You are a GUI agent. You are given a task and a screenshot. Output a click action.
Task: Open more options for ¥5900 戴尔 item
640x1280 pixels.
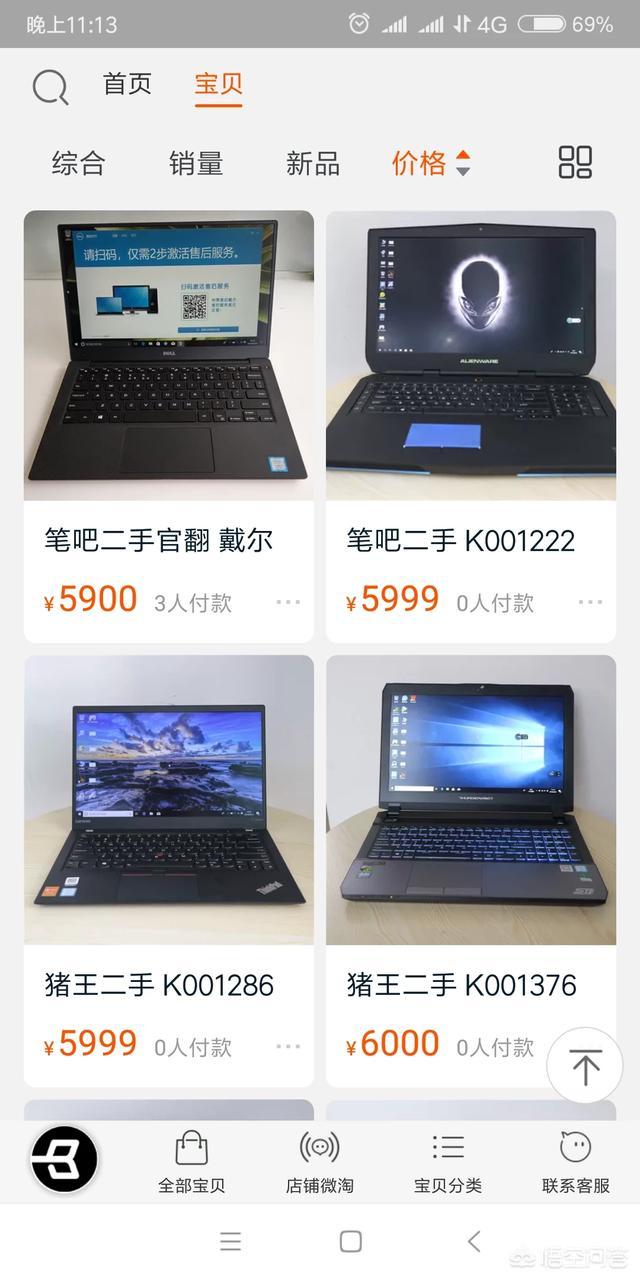point(288,602)
